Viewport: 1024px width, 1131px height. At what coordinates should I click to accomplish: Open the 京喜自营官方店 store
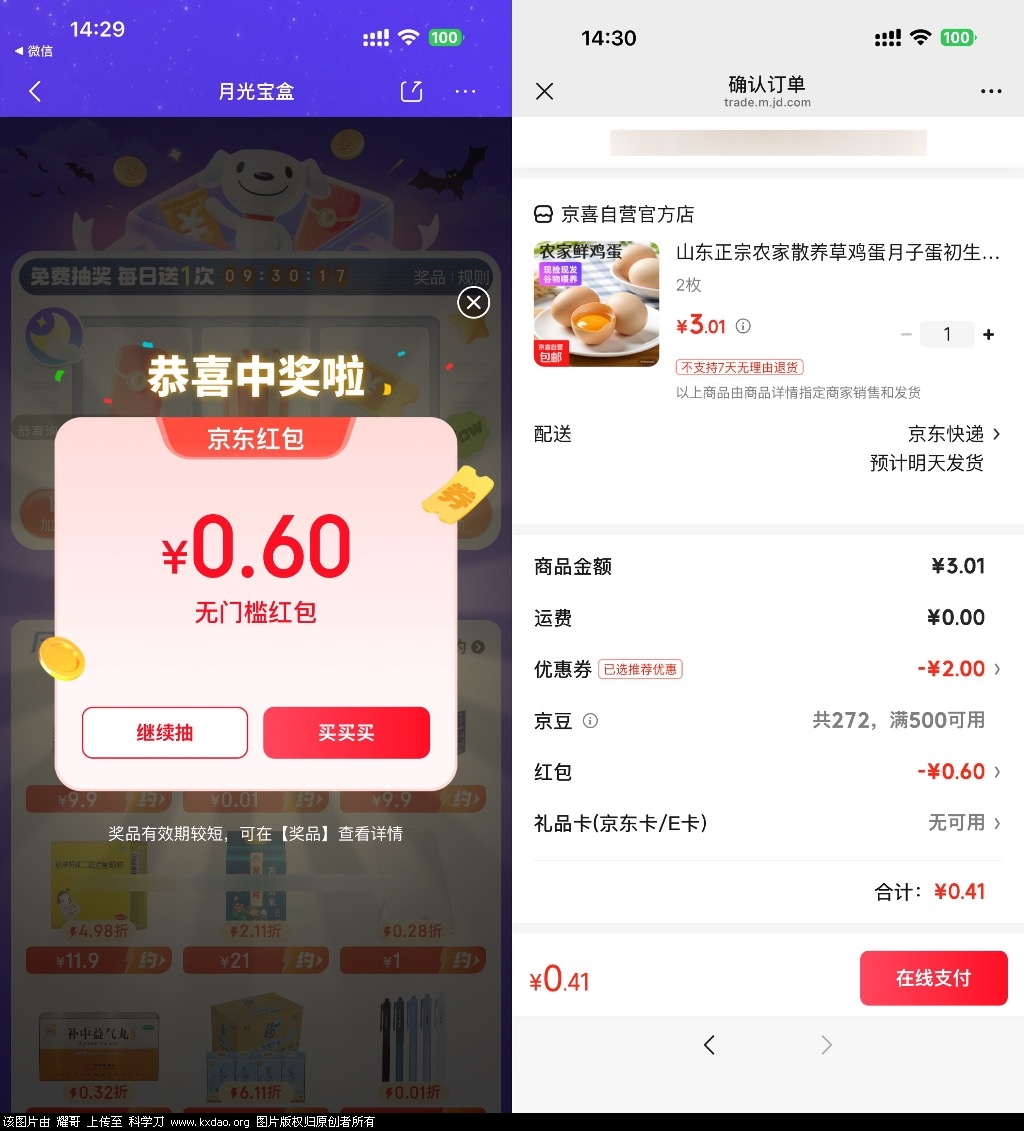coord(615,214)
